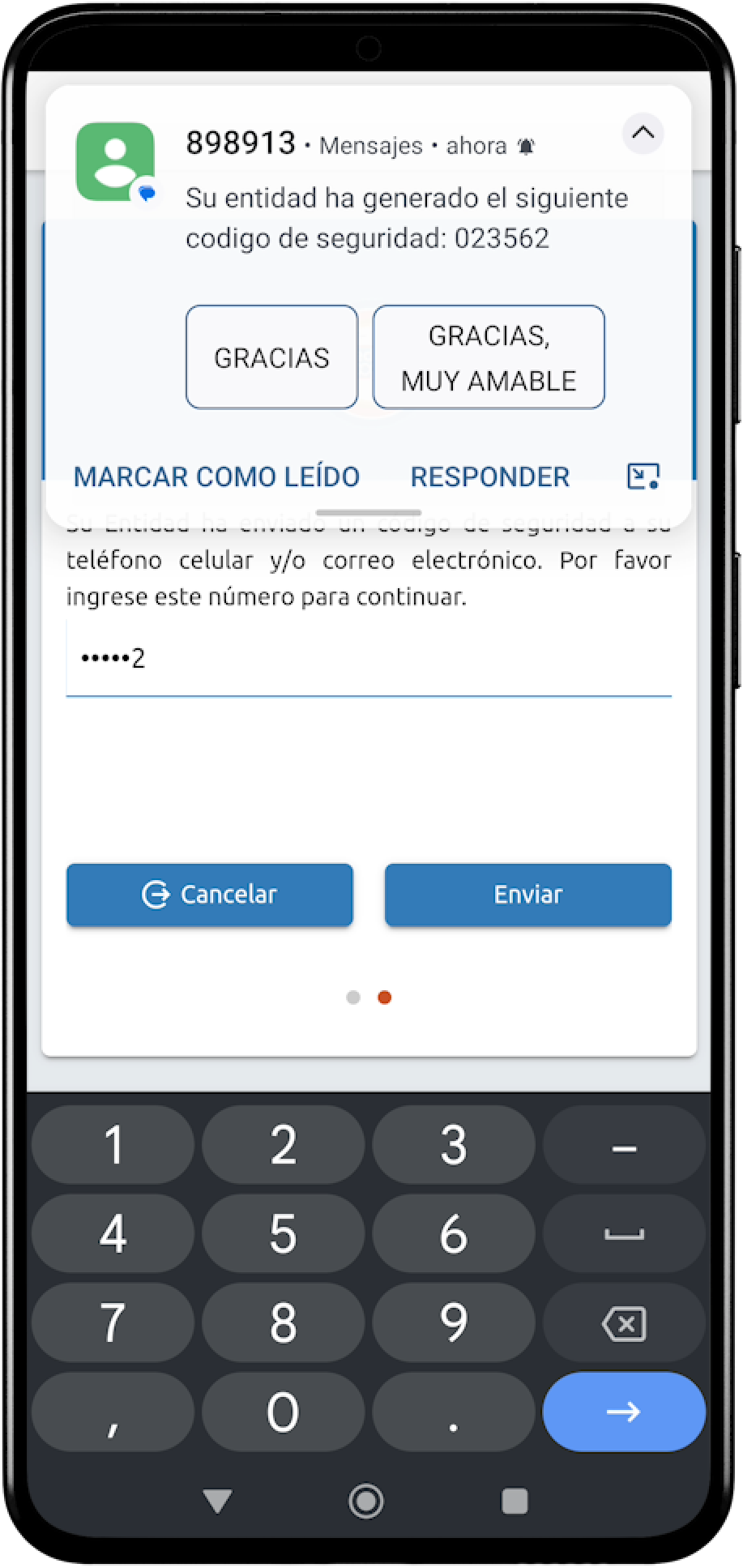Screen dimensions: 743x1568
Task: Delete last digit with backspace key
Action: 623,1323
